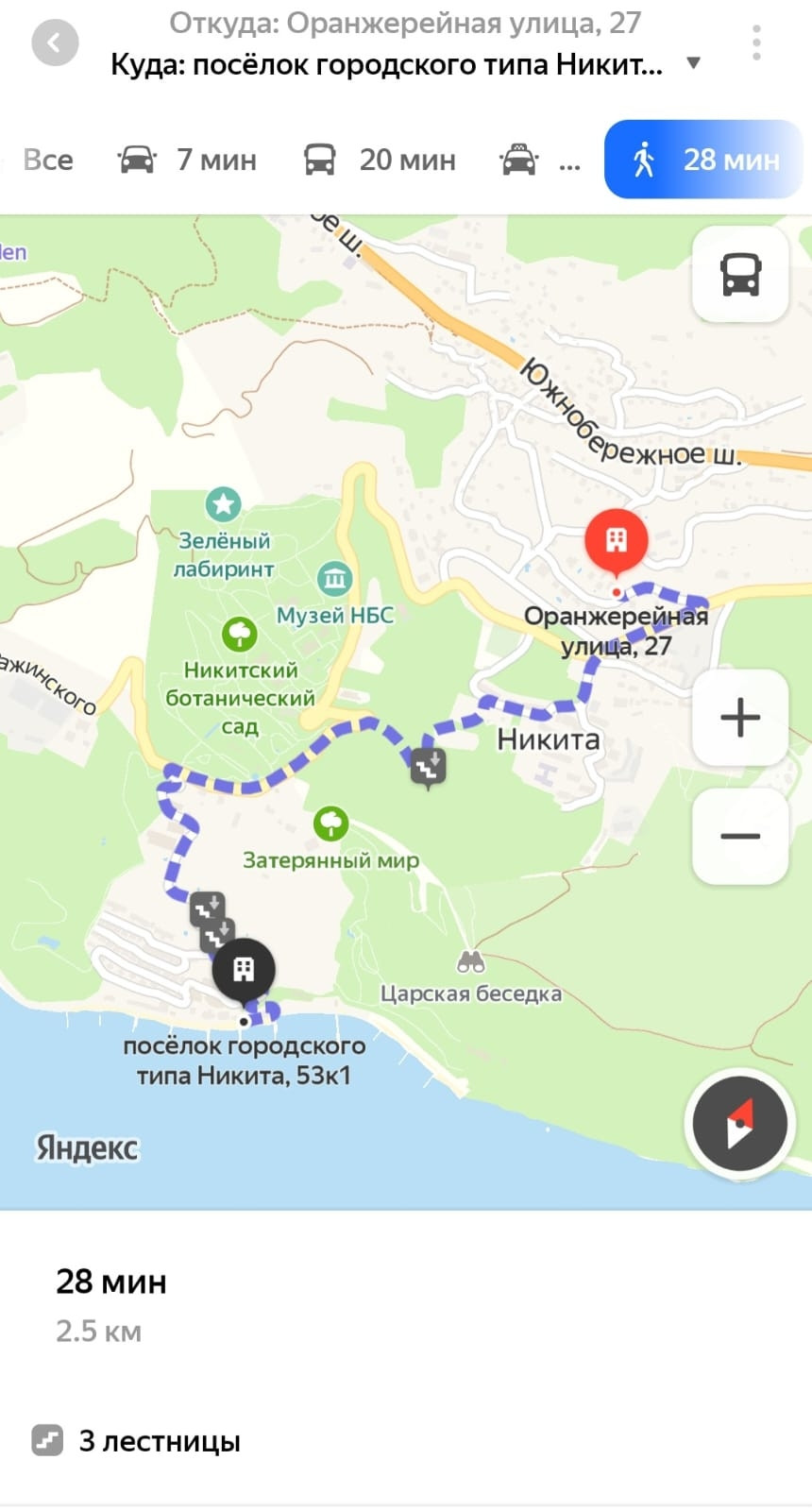The image size is (812, 1511).
Task: Tap the destination pin at Никита, 53к1
Action: pyautogui.click(x=244, y=970)
